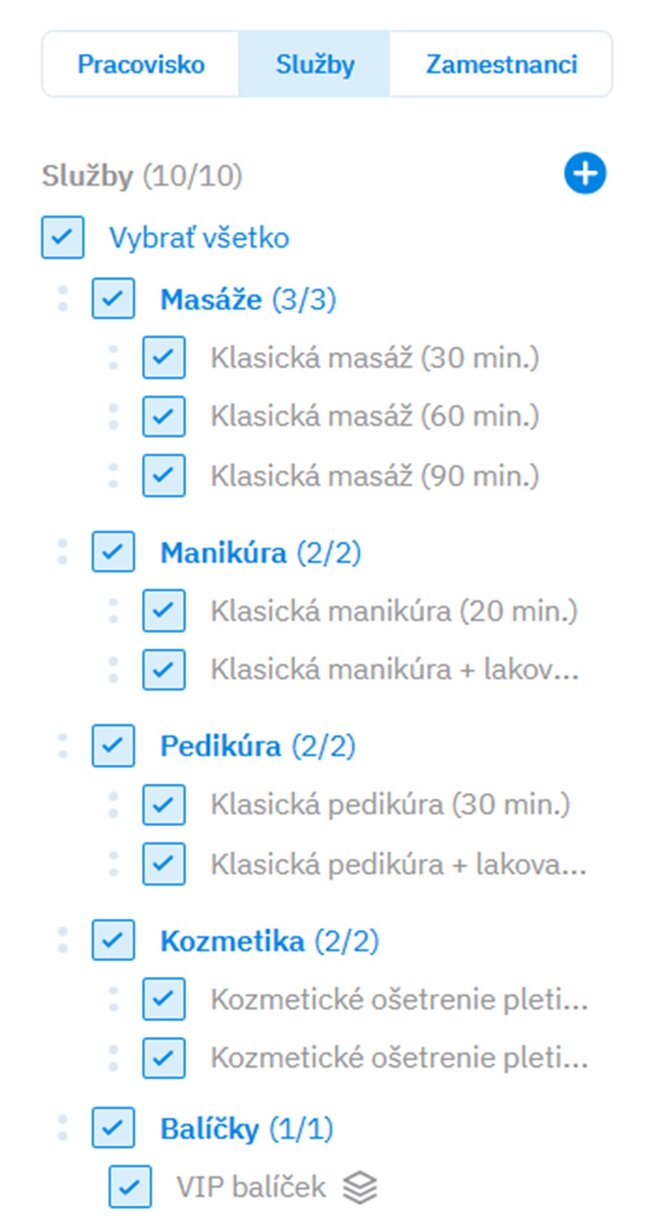This screenshot has width=660, height=1227.
Task: Toggle the Kozmetika category checkbox
Action: [113, 940]
